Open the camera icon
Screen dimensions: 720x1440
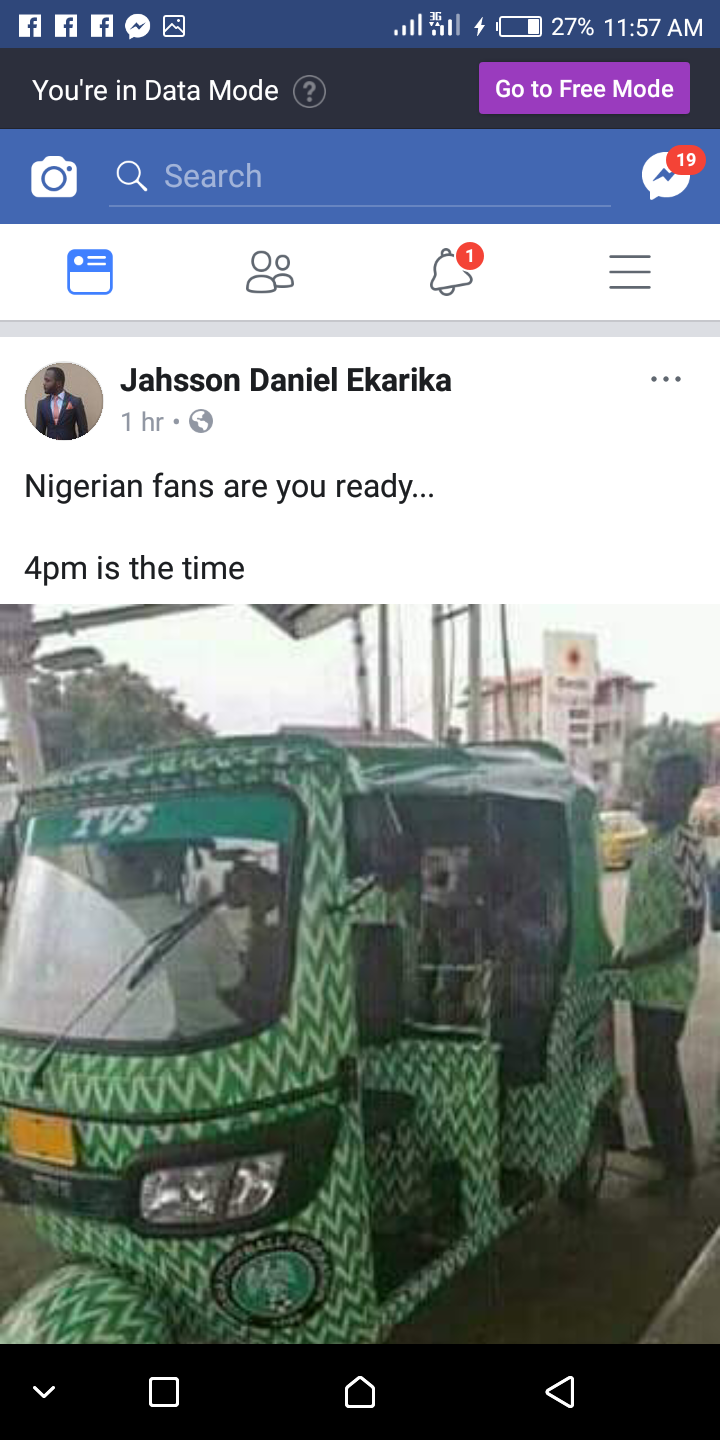54,177
